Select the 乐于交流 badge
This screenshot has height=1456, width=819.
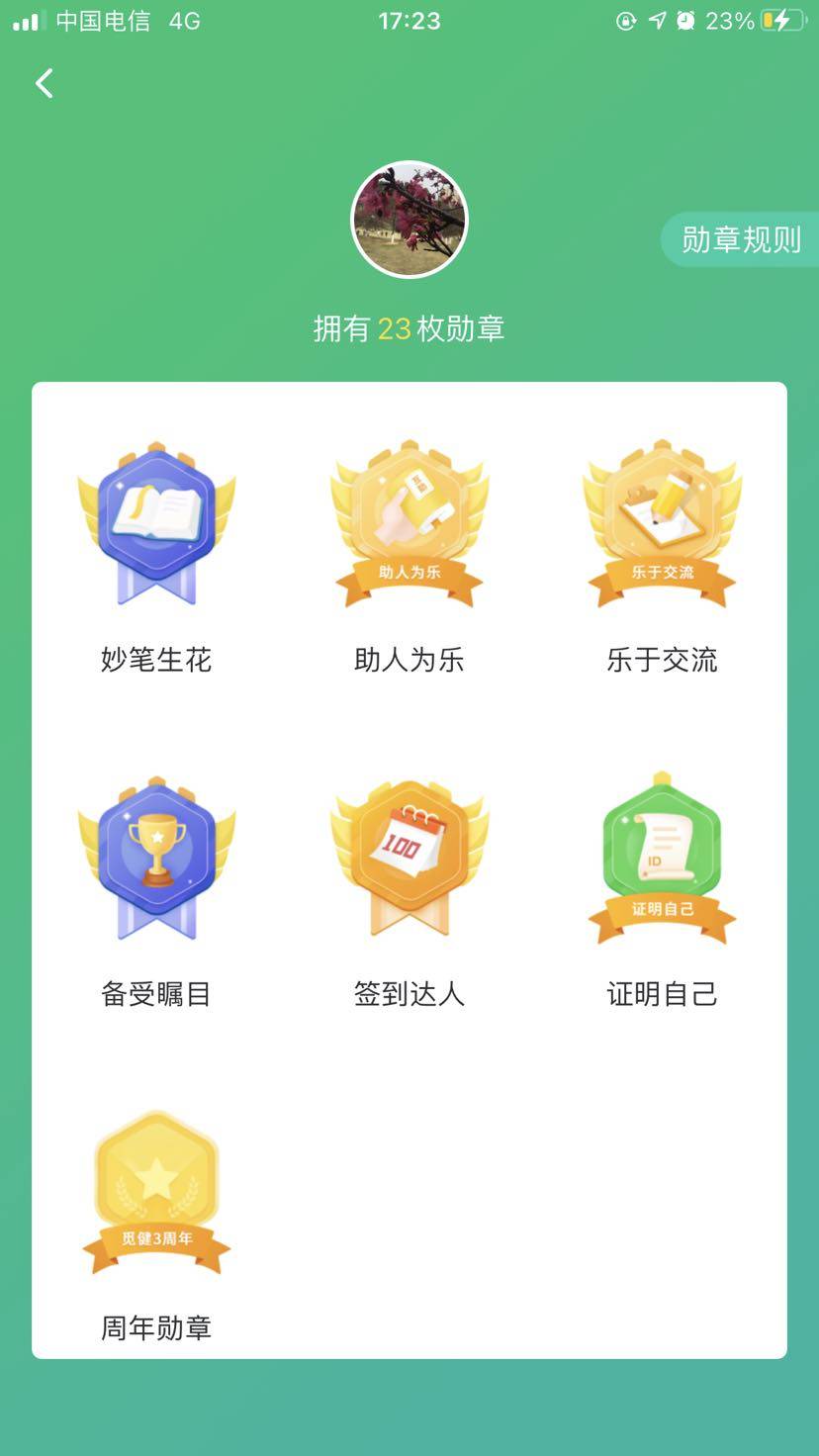pyautogui.click(x=662, y=524)
